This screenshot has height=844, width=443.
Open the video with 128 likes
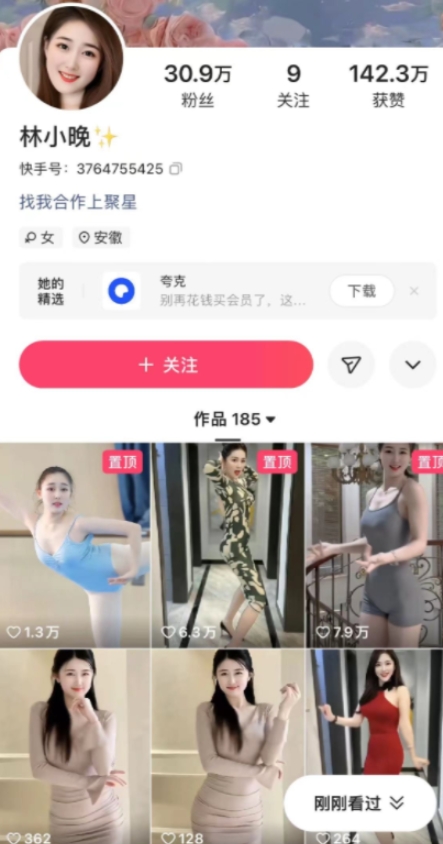228,747
